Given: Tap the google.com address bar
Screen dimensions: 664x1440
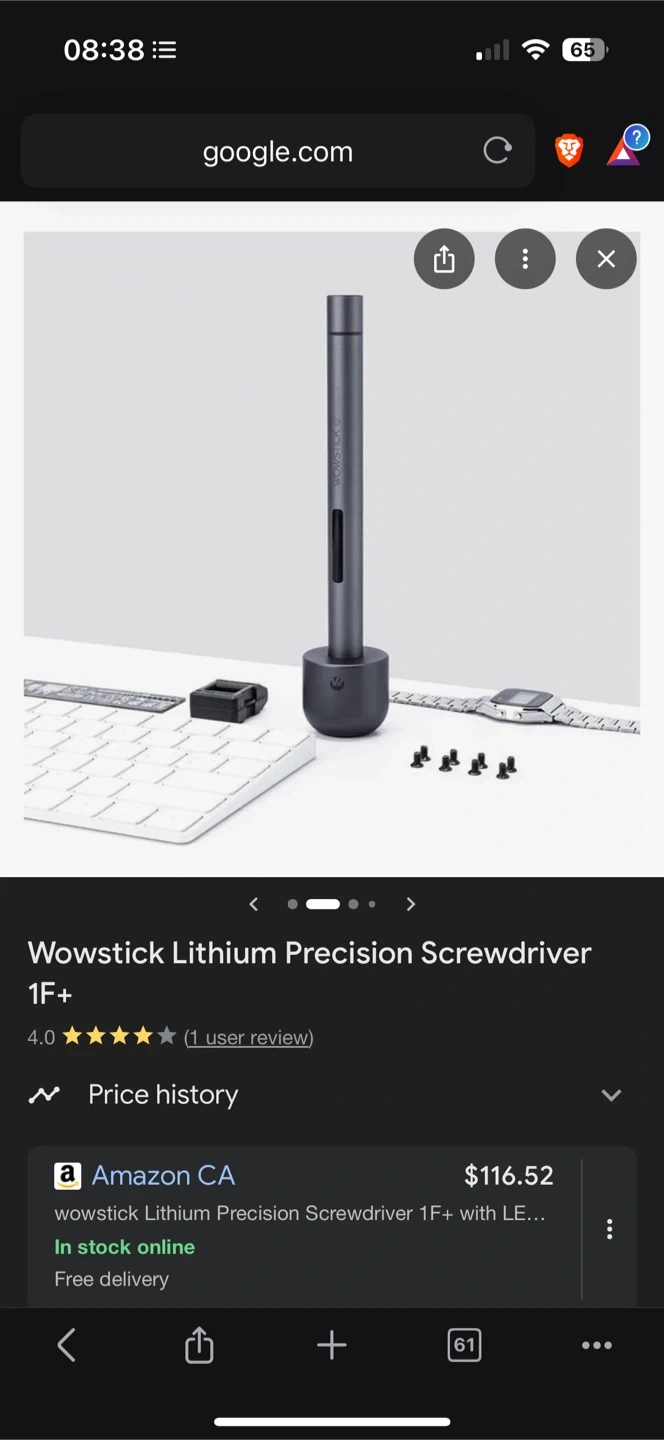Looking at the screenshot, I should (x=277, y=152).
